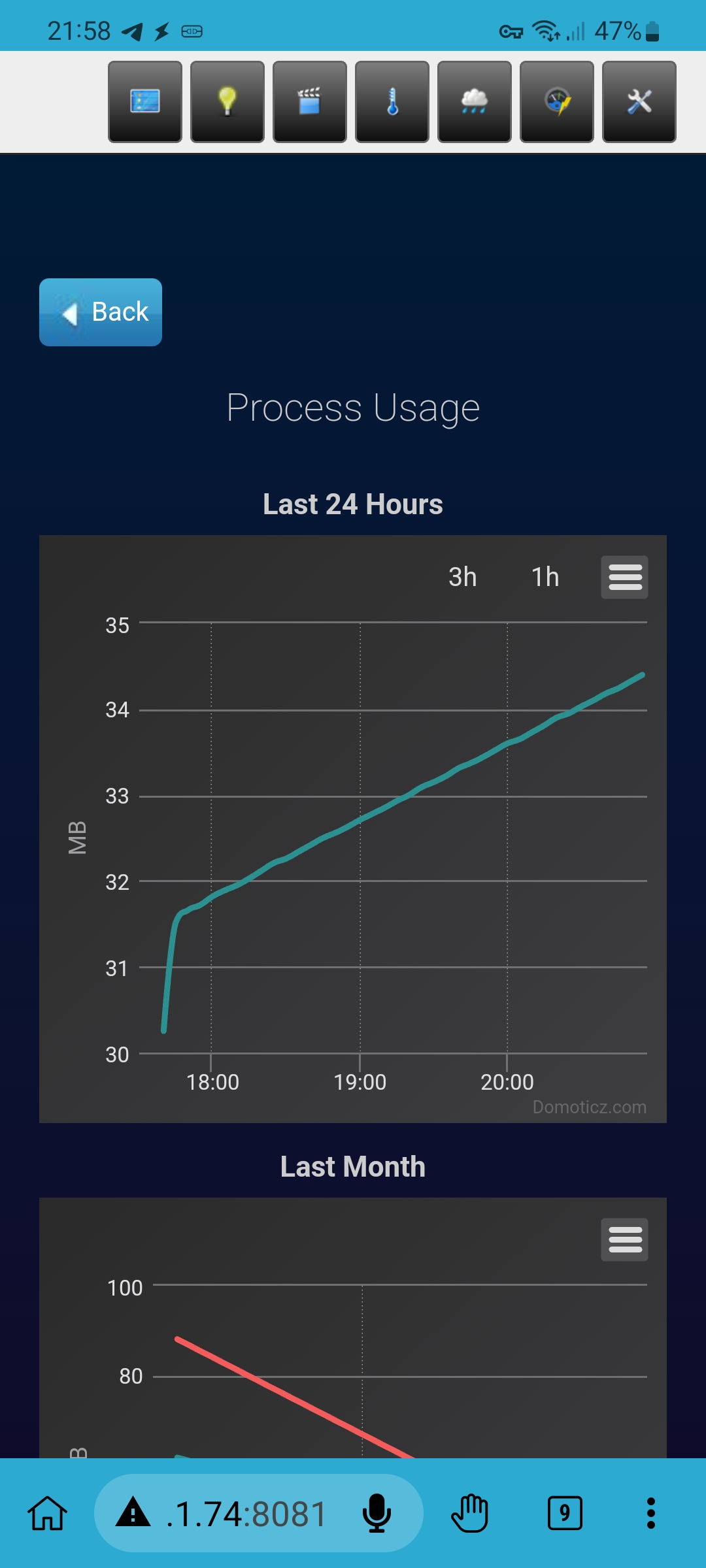This screenshot has width=706, height=1568.
Task: Open Scenes via the clapperboard icon
Action: tap(309, 101)
